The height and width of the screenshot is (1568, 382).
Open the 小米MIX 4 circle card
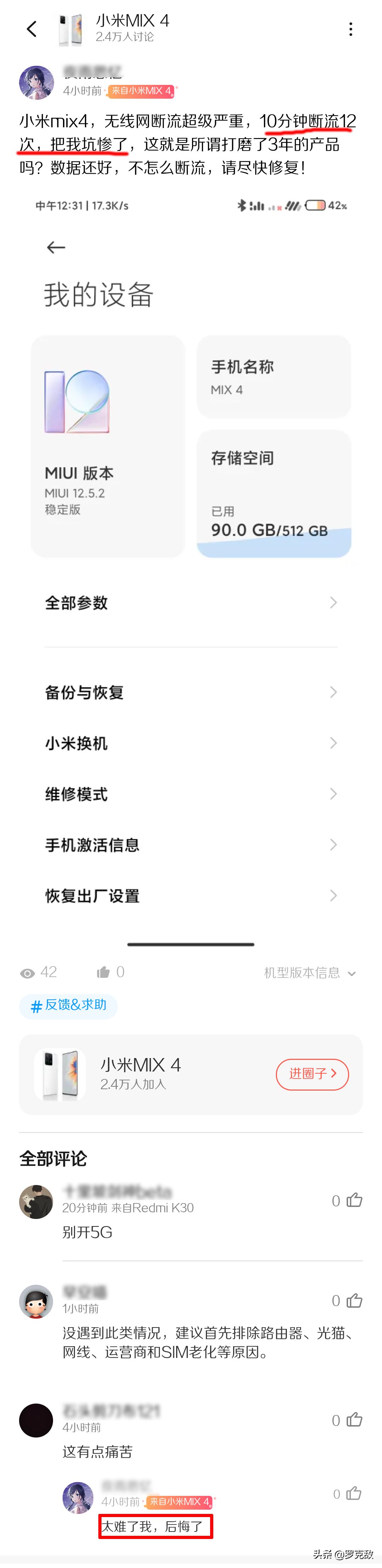[x=152, y=1074]
